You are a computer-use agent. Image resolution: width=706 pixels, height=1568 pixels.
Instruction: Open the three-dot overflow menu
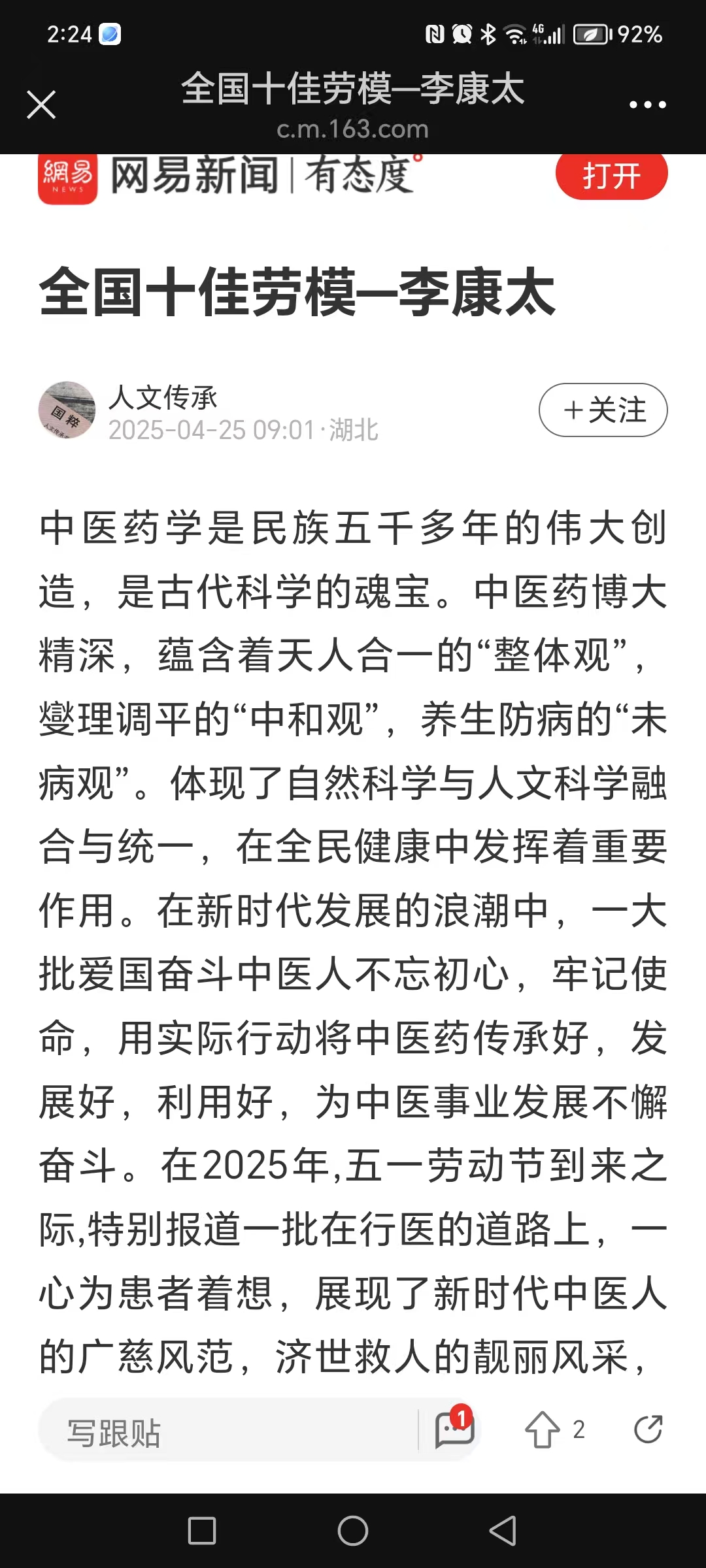click(x=647, y=105)
